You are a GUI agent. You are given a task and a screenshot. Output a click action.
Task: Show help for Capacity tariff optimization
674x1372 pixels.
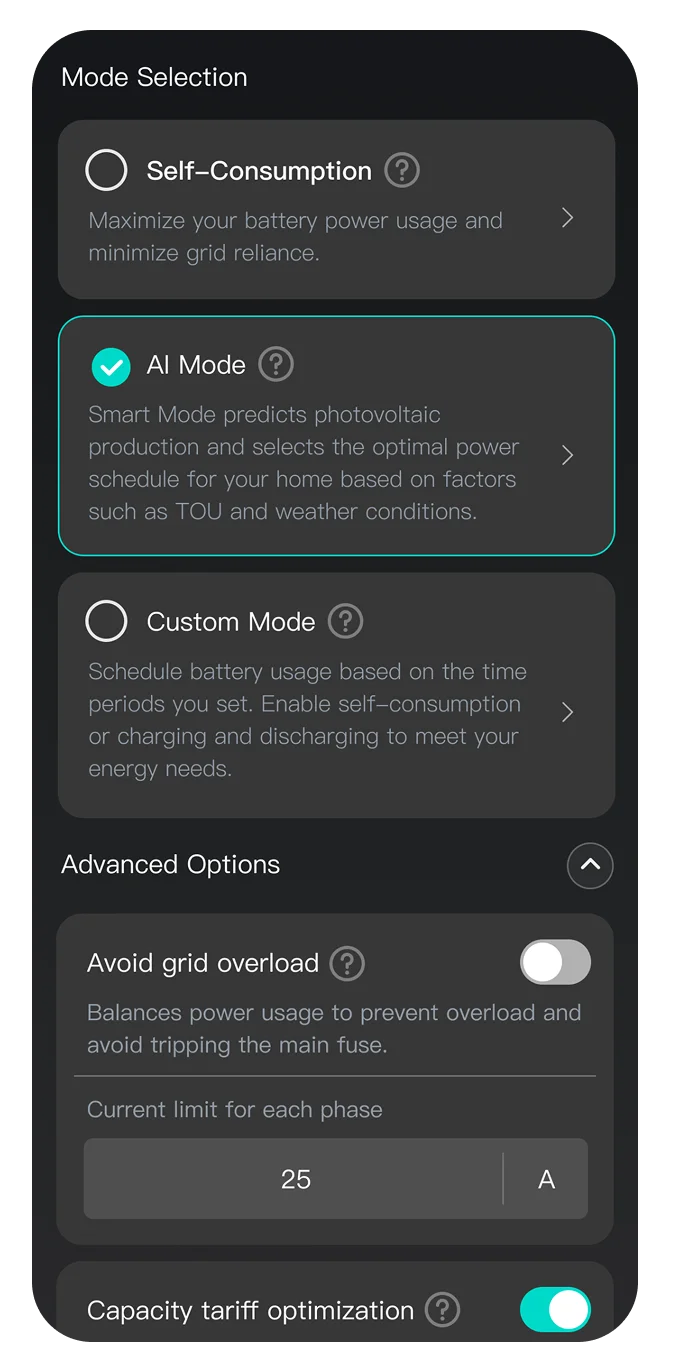tap(442, 1310)
